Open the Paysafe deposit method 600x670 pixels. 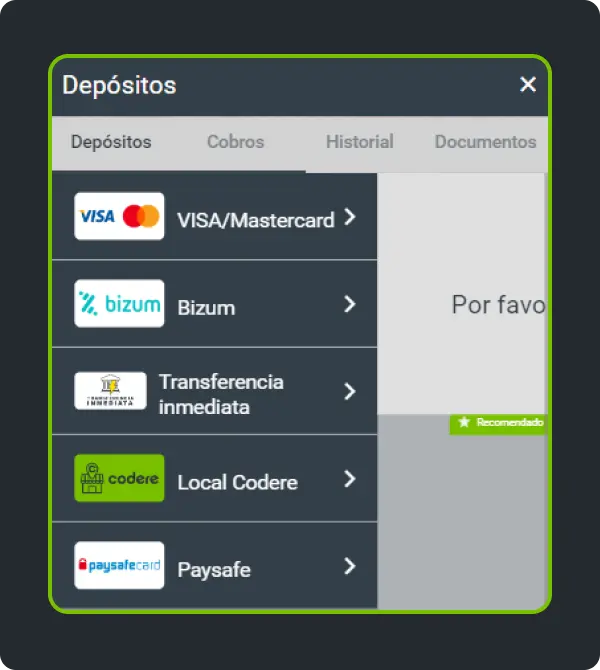point(215,566)
